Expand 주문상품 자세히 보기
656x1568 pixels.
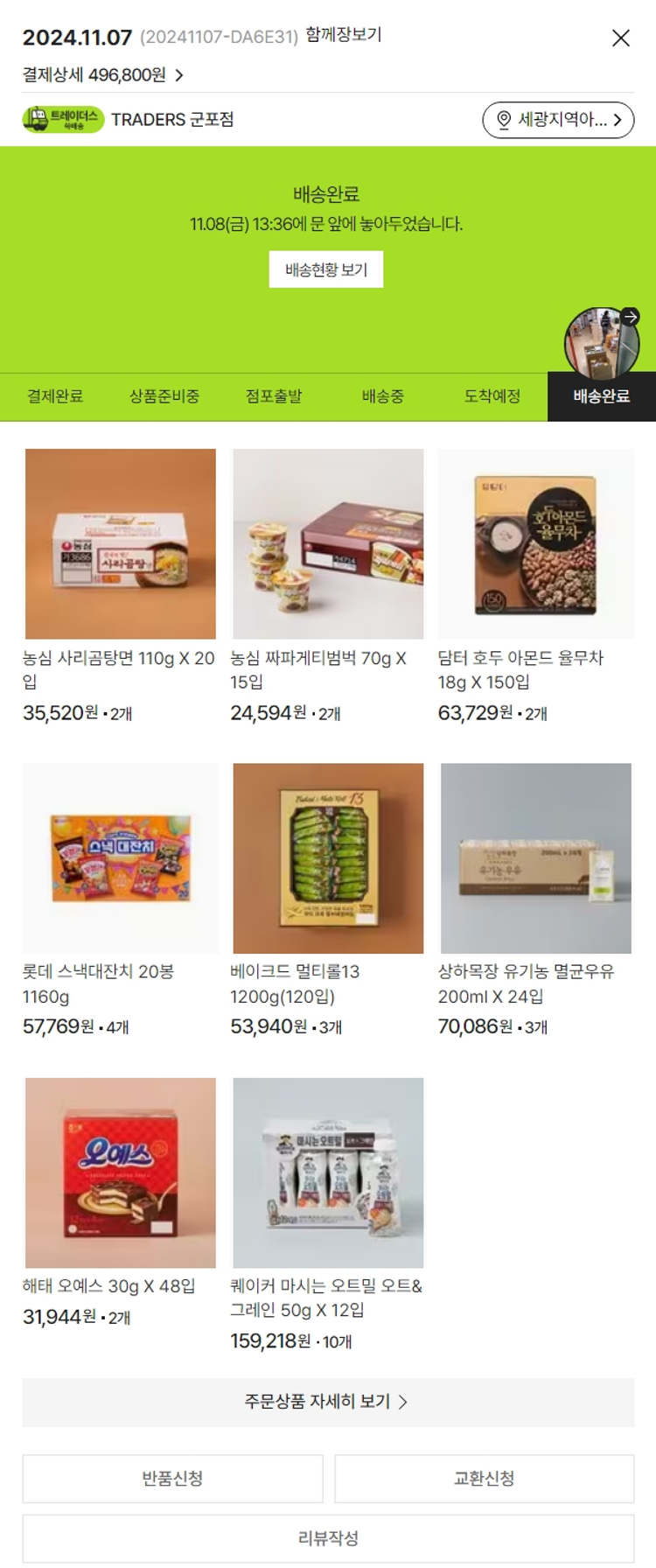point(327,1402)
